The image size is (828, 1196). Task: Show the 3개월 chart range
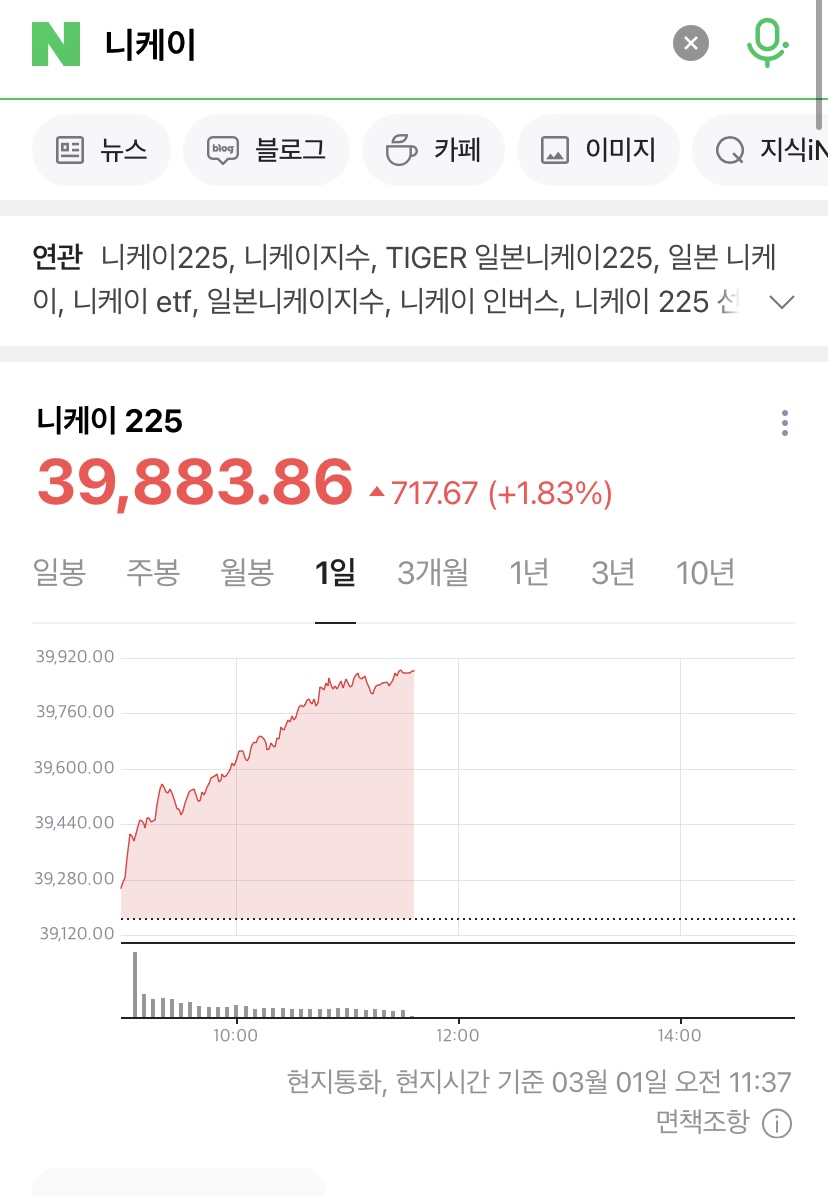[x=432, y=573]
